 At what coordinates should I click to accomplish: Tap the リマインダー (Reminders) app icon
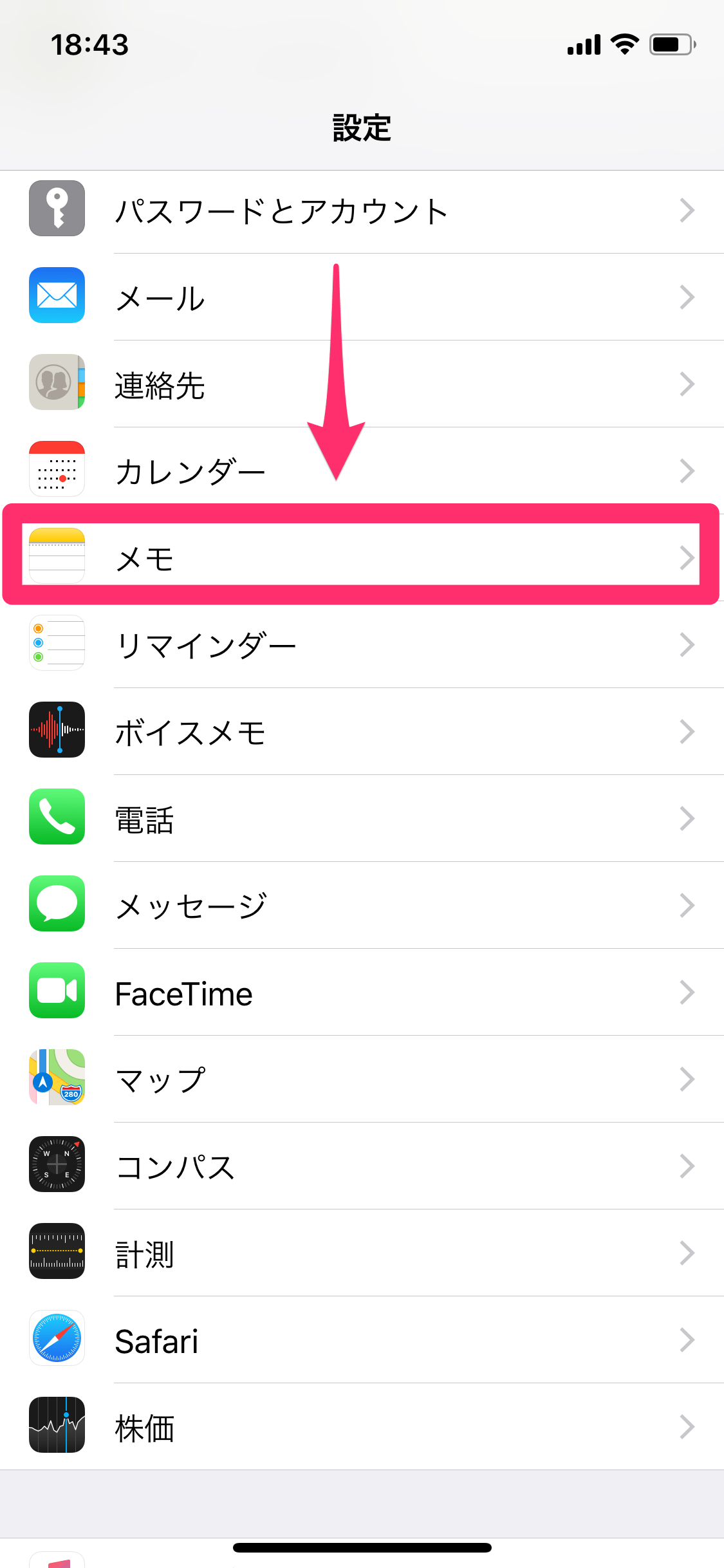click(x=57, y=644)
